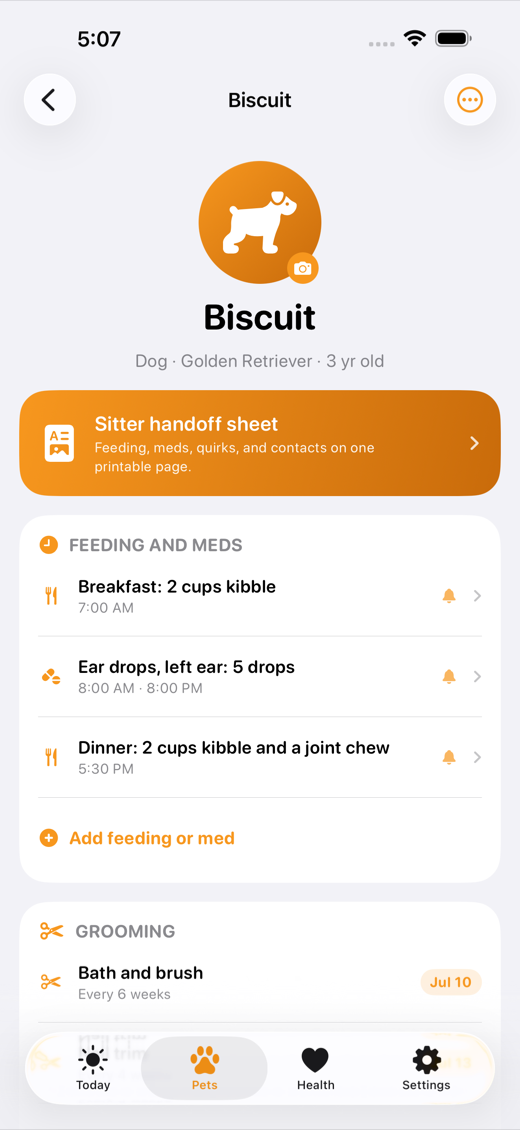Switch to the Today tab
The image size is (520, 1130).
pyautogui.click(x=93, y=1069)
